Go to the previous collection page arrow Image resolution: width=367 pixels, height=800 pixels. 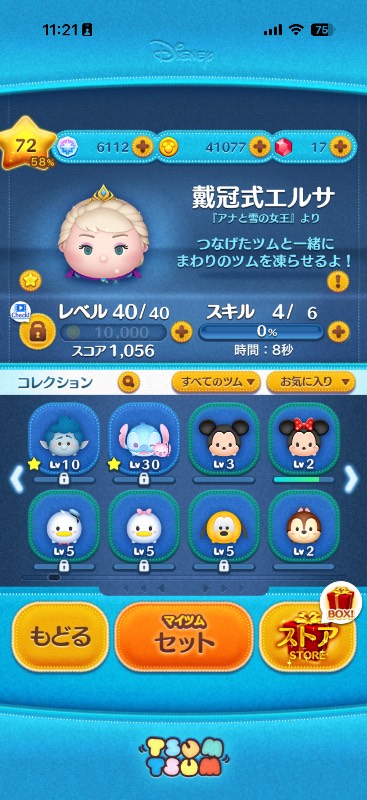16,480
